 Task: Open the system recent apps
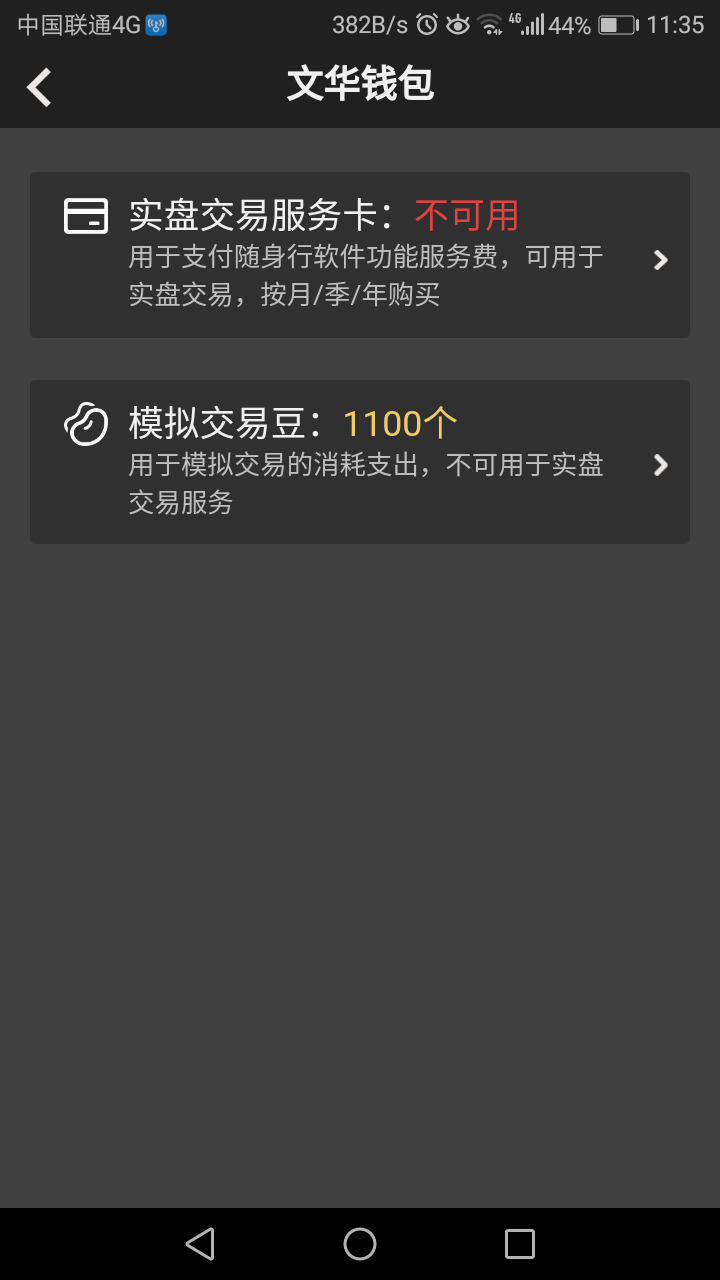coord(520,1244)
